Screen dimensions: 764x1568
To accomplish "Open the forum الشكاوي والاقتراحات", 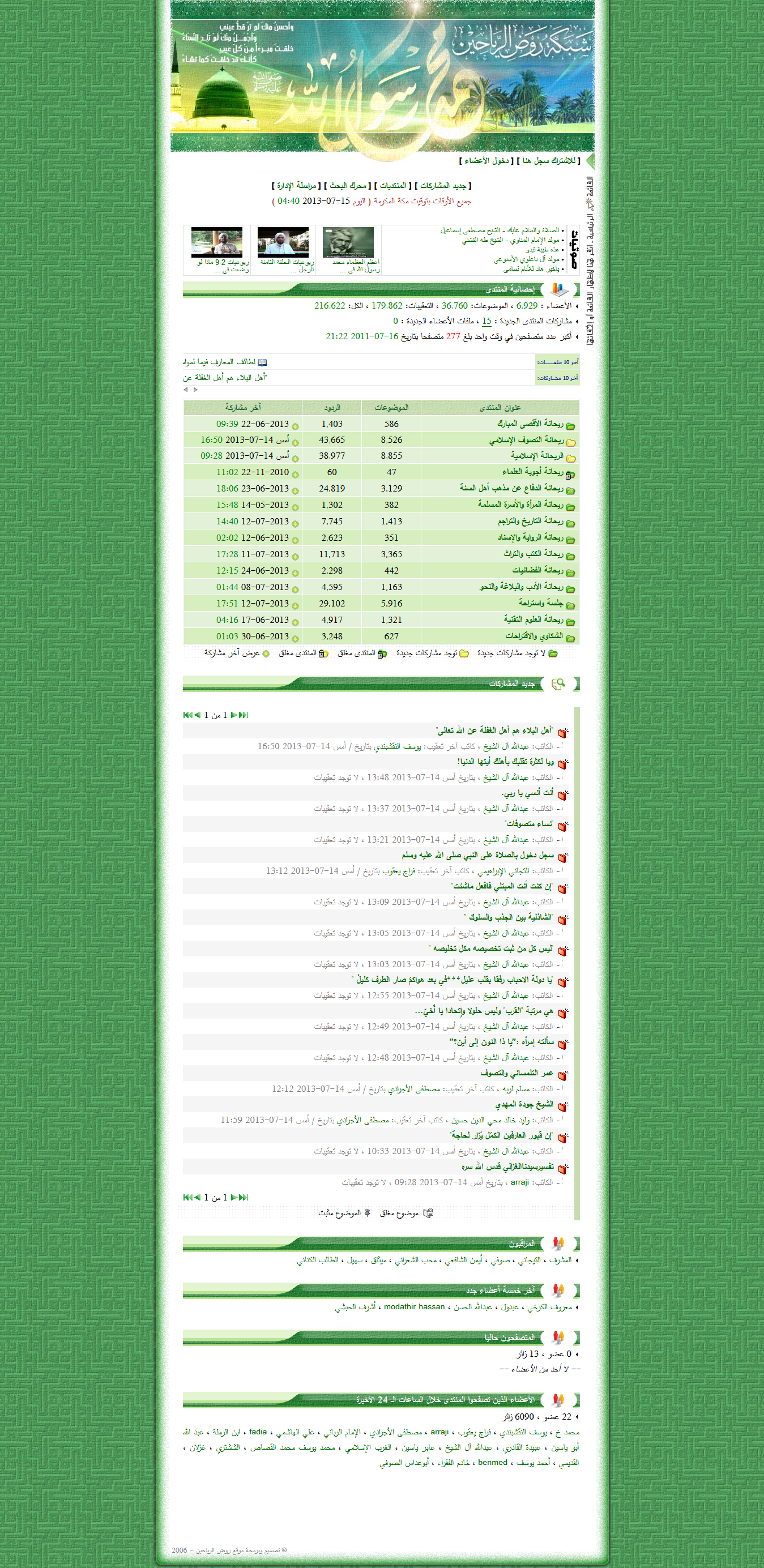I will point(534,636).
